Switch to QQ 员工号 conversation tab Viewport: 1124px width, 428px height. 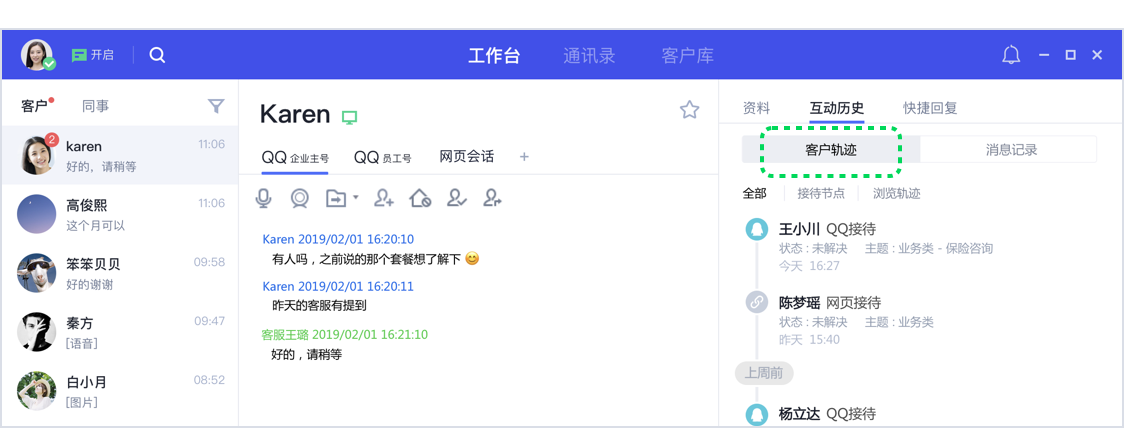coord(382,157)
